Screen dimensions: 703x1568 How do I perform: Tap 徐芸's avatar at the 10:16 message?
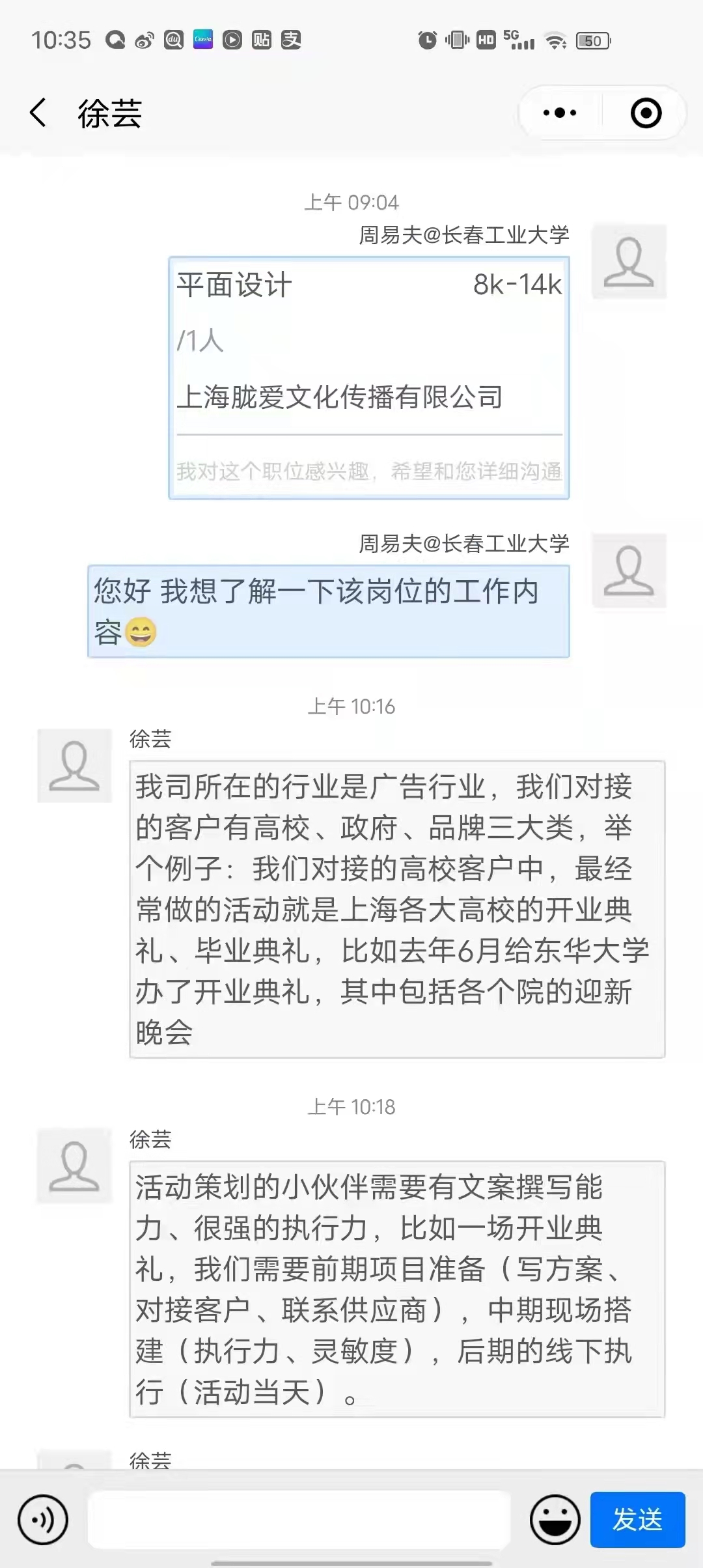point(74,766)
